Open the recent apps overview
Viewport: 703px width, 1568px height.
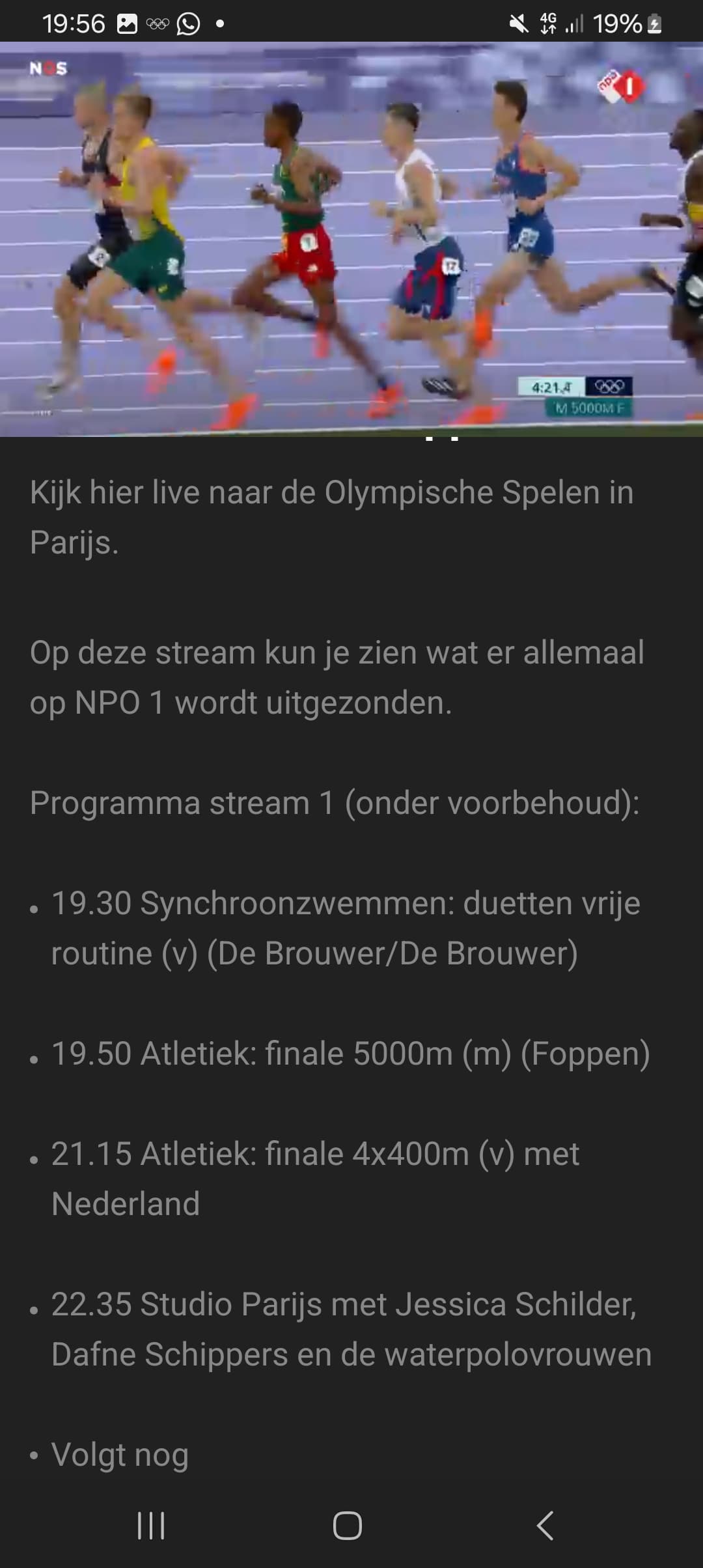(151, 1526)
